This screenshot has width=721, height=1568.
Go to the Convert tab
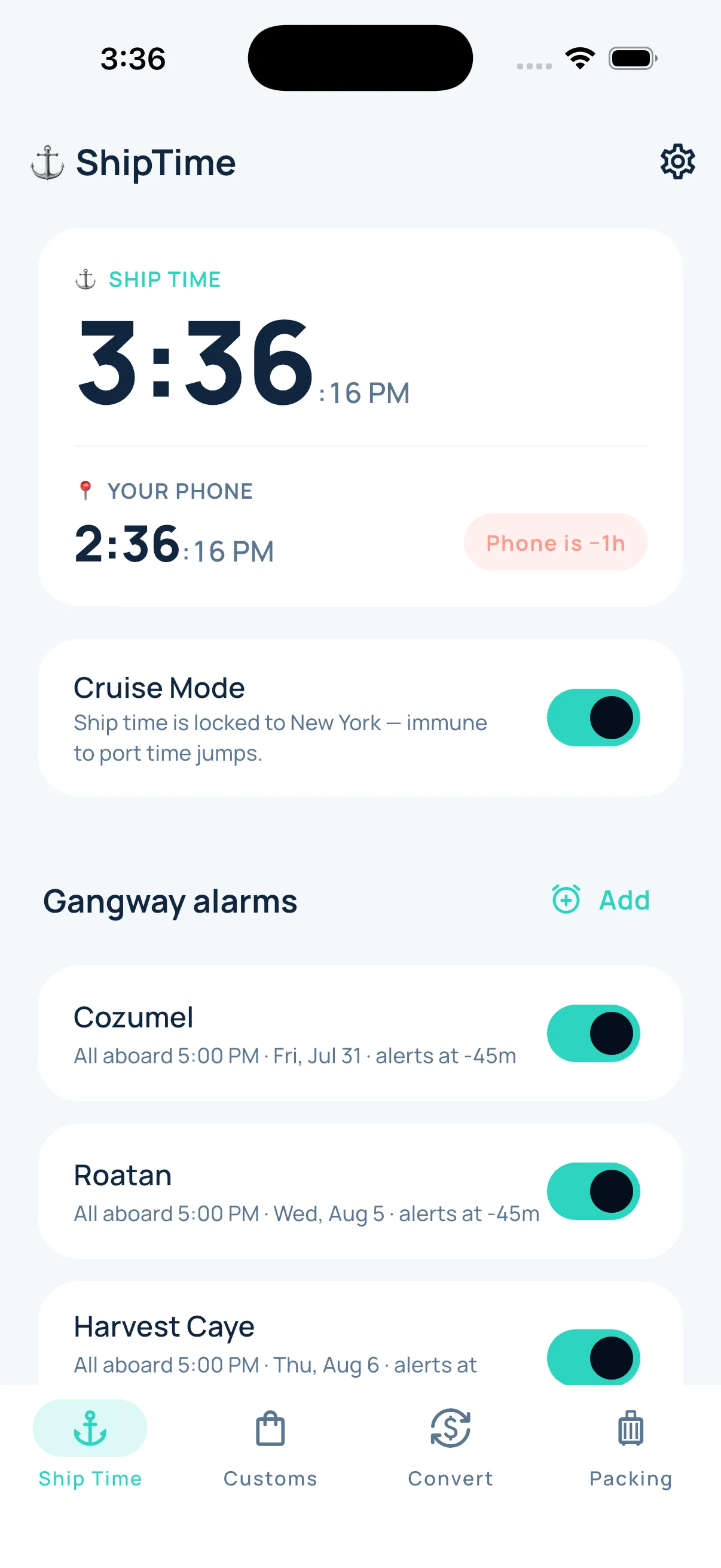pyautogui.click(x=450, y=1448)
